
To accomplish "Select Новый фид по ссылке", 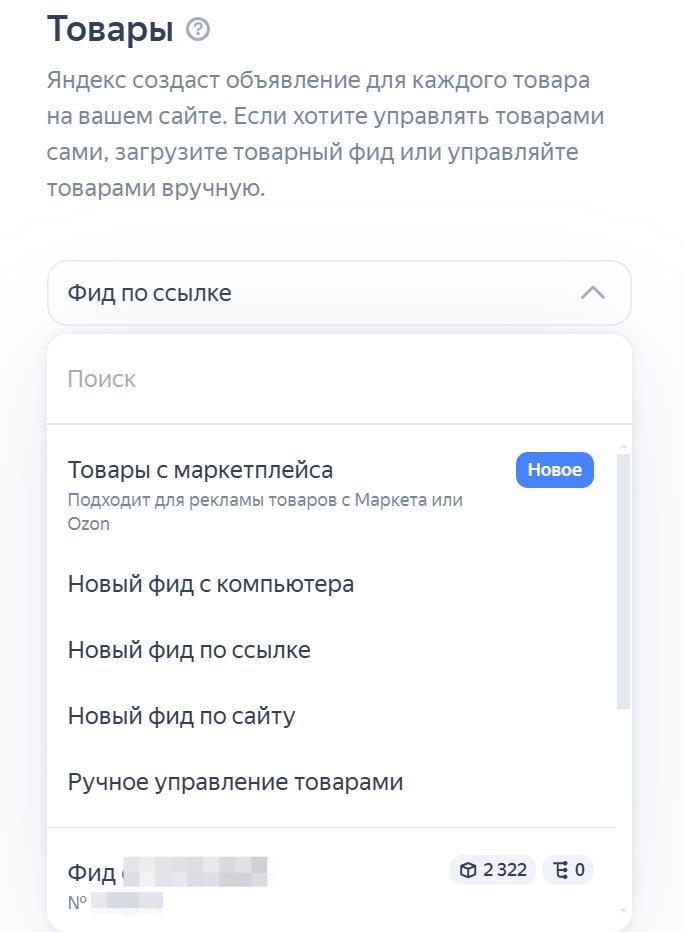I will coord(189,650).
